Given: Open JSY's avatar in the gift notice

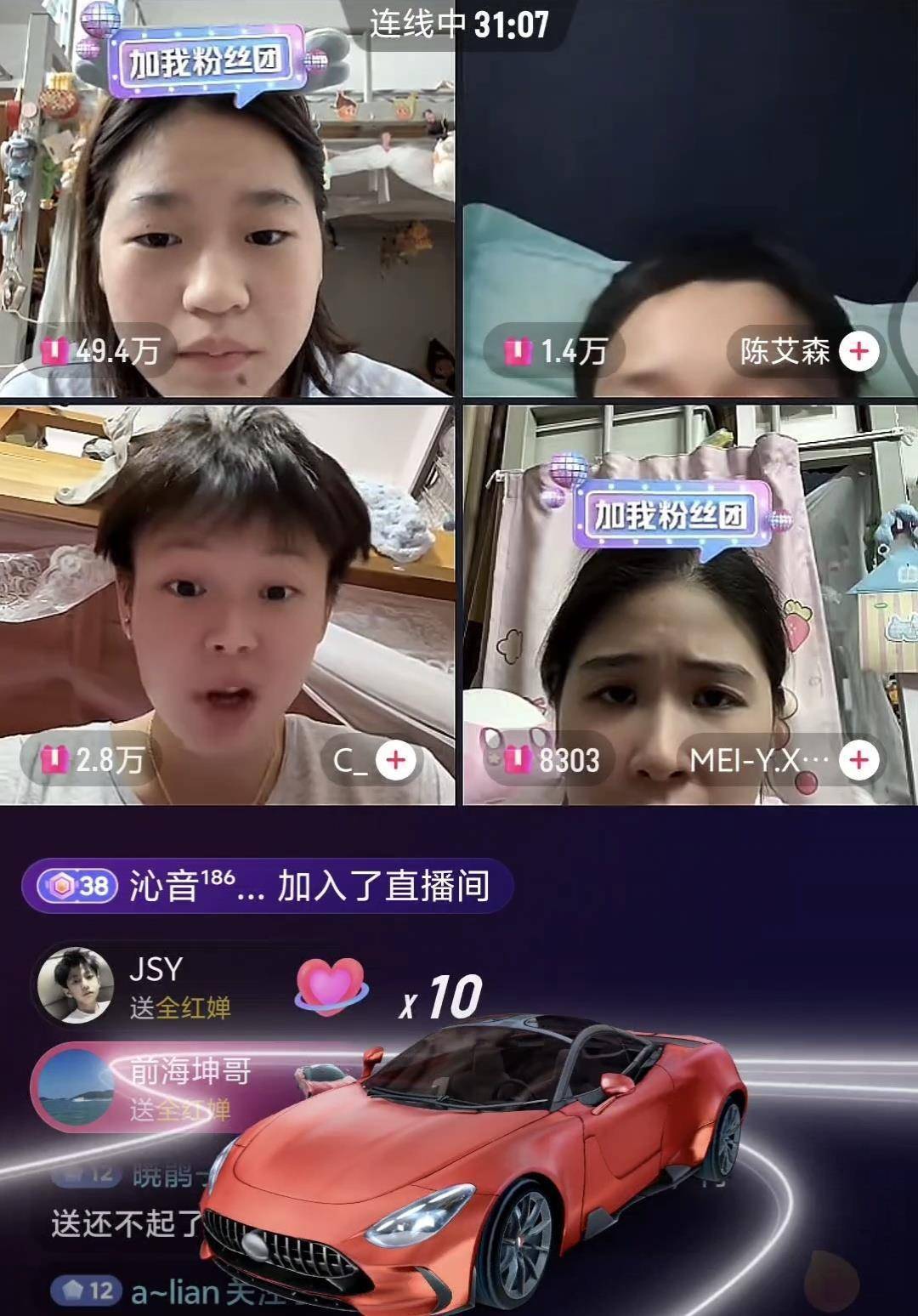Looking at the screenshot, I should (x=76, y=985).
